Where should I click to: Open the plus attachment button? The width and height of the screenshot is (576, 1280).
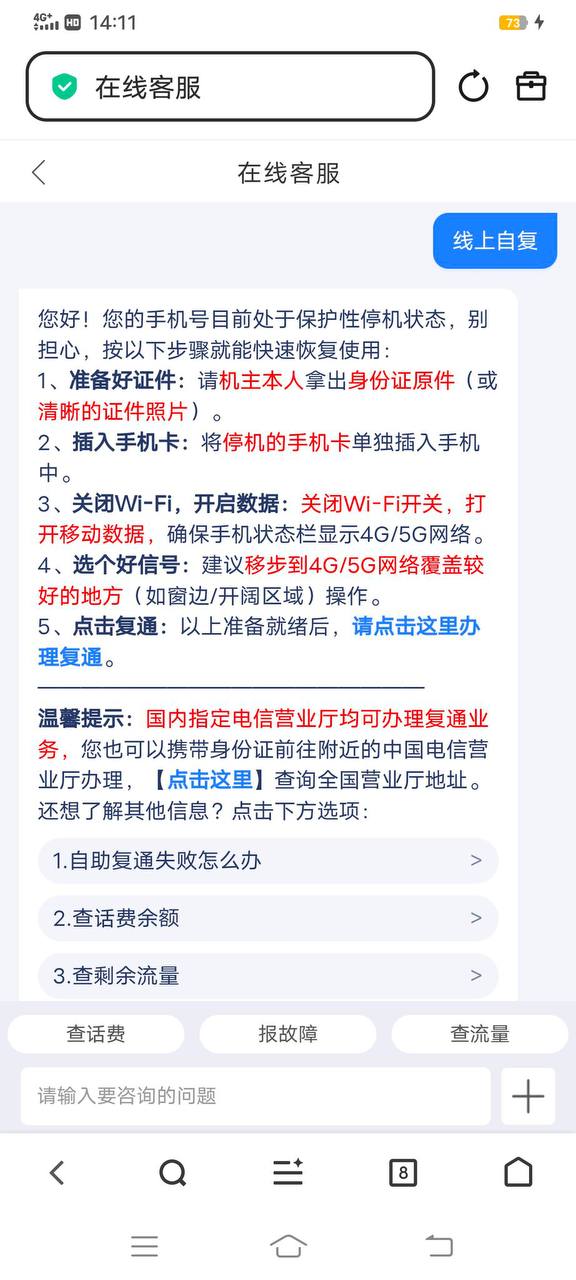point(528,1096)
